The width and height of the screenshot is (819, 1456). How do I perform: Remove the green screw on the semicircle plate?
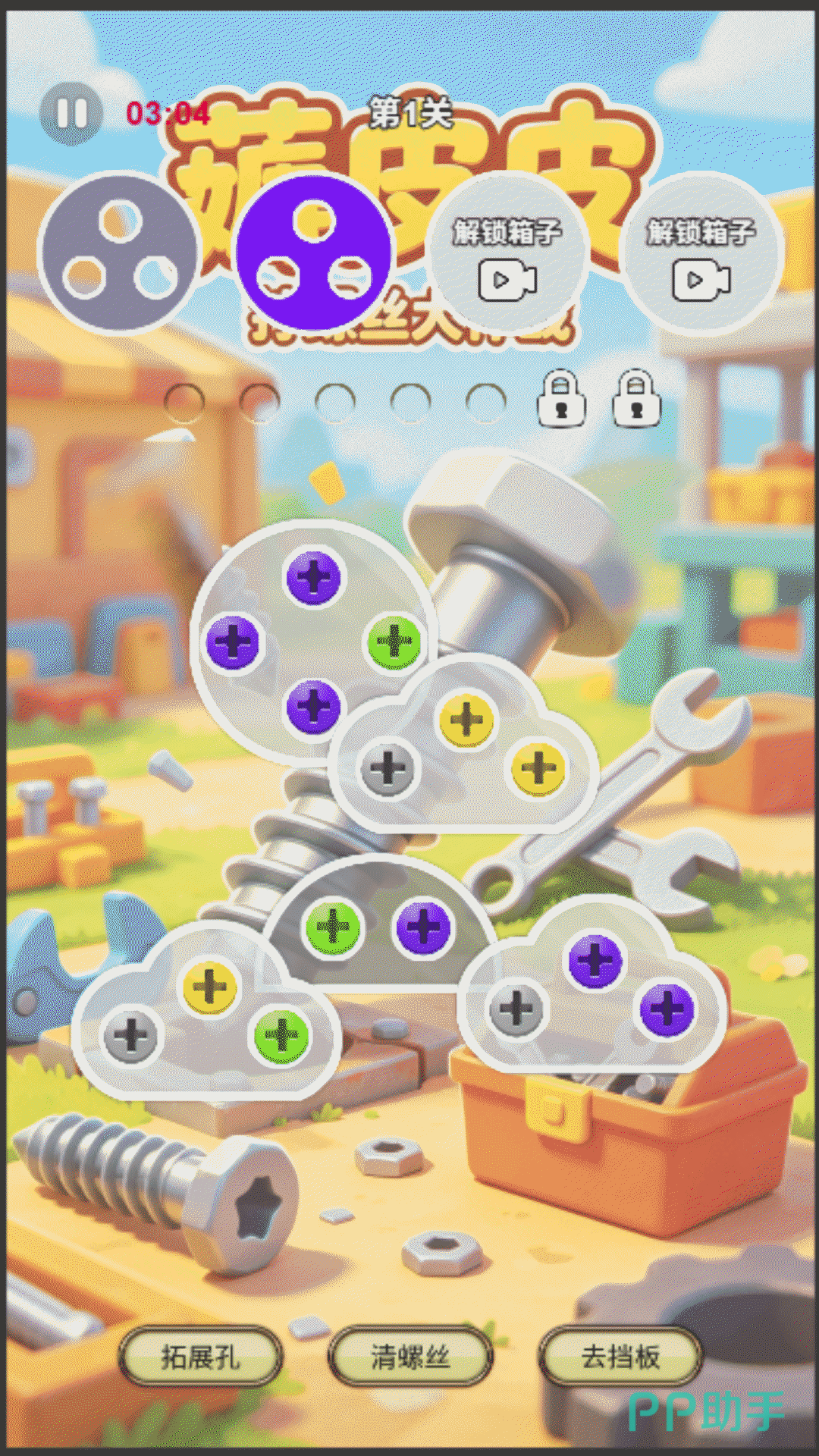pyautogui.click(x=332, y=927)
